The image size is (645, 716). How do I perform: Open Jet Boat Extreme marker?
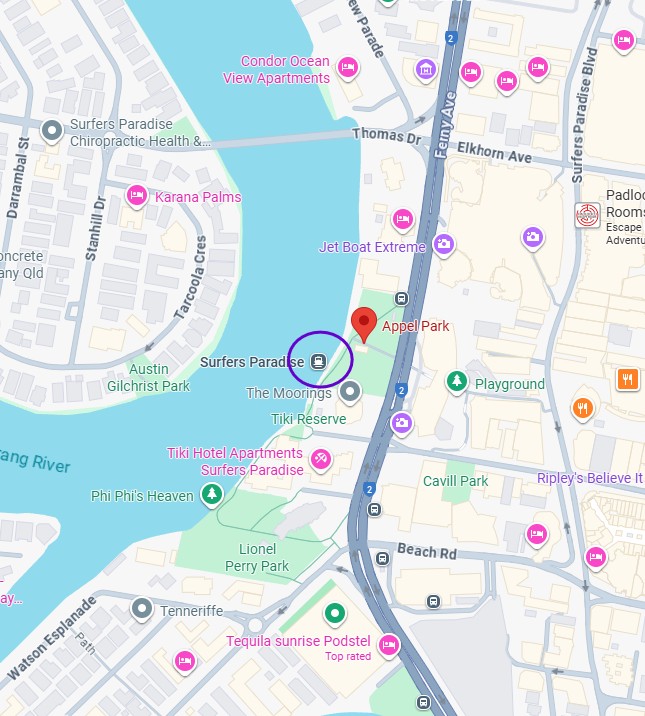pos(443,244)
